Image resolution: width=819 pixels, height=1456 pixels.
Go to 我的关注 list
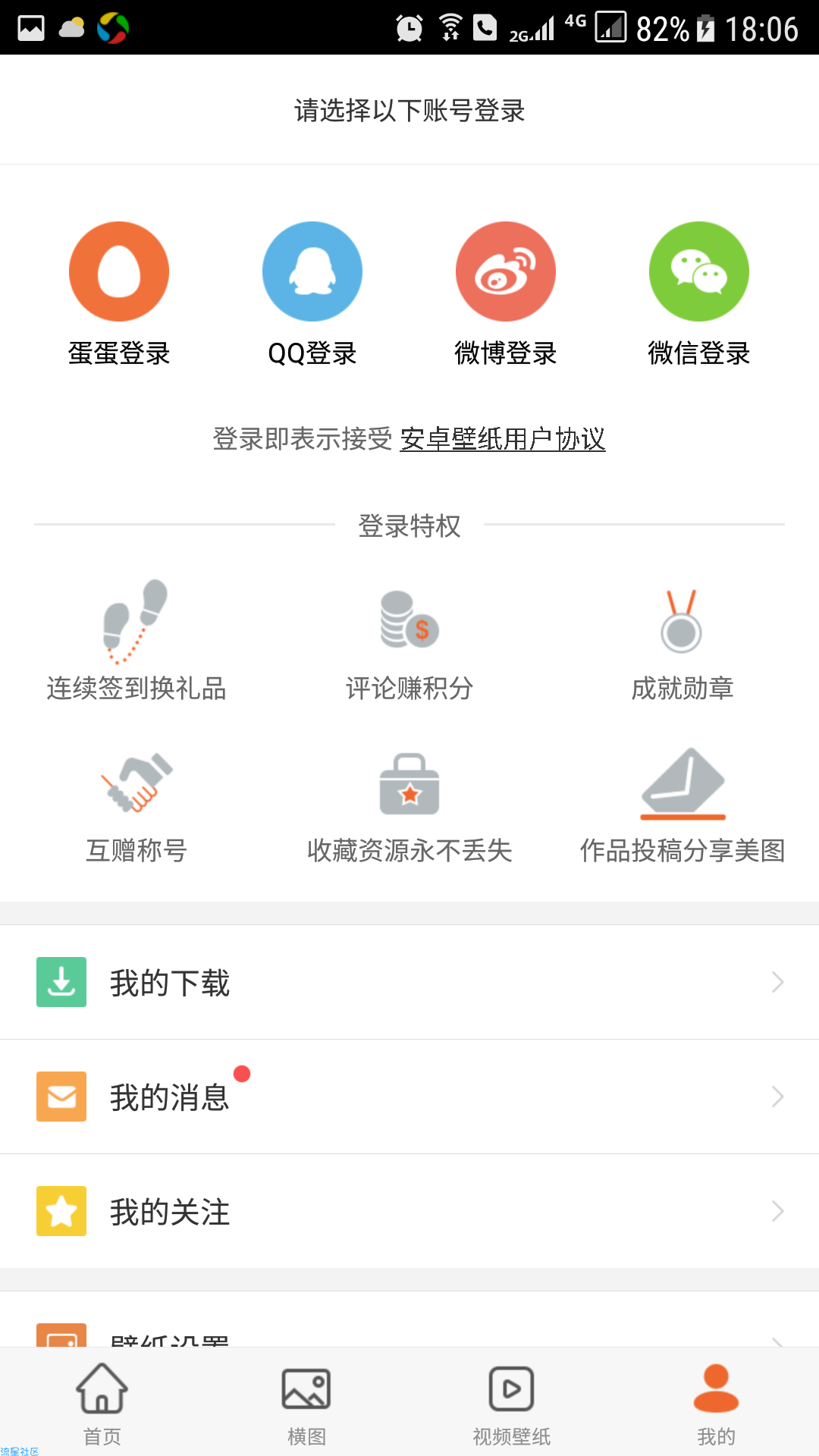[409, 1211]
